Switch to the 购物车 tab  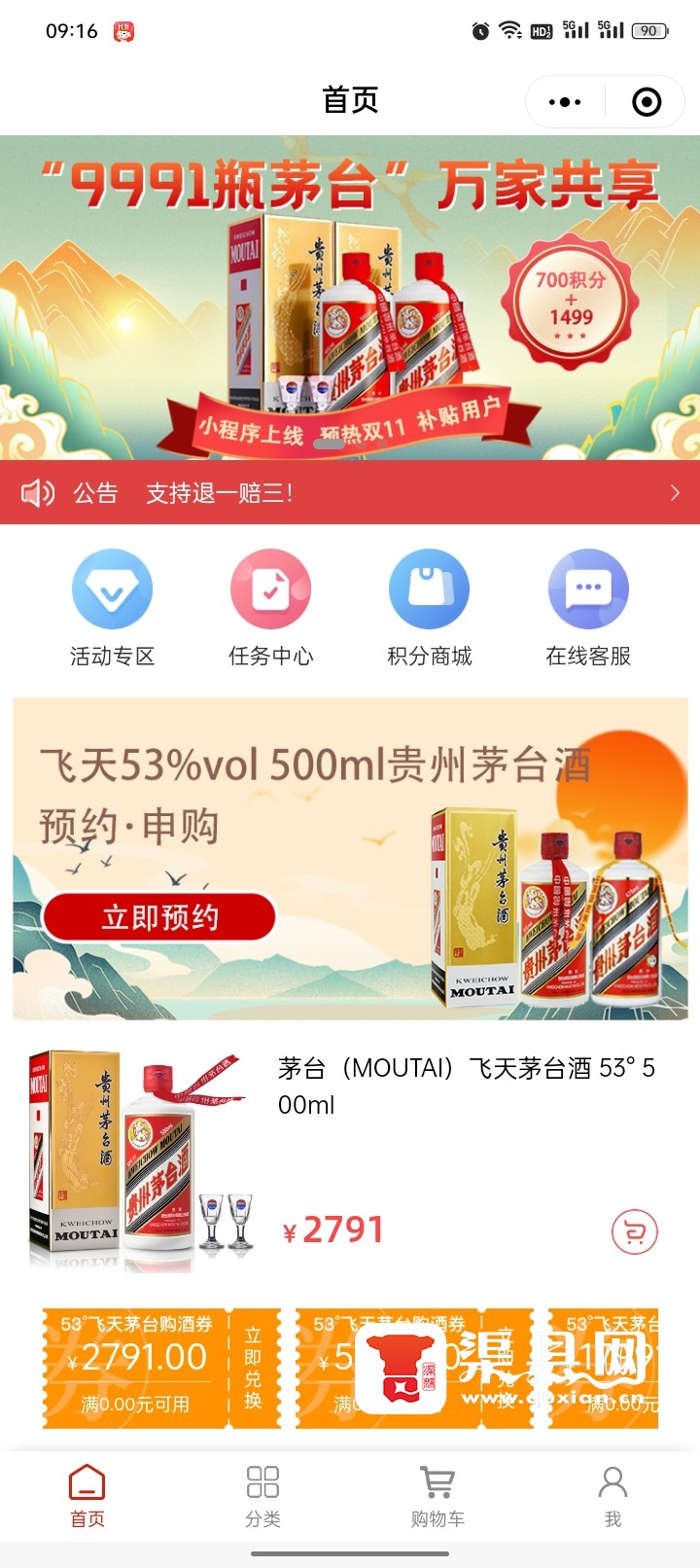point(437,1496)
